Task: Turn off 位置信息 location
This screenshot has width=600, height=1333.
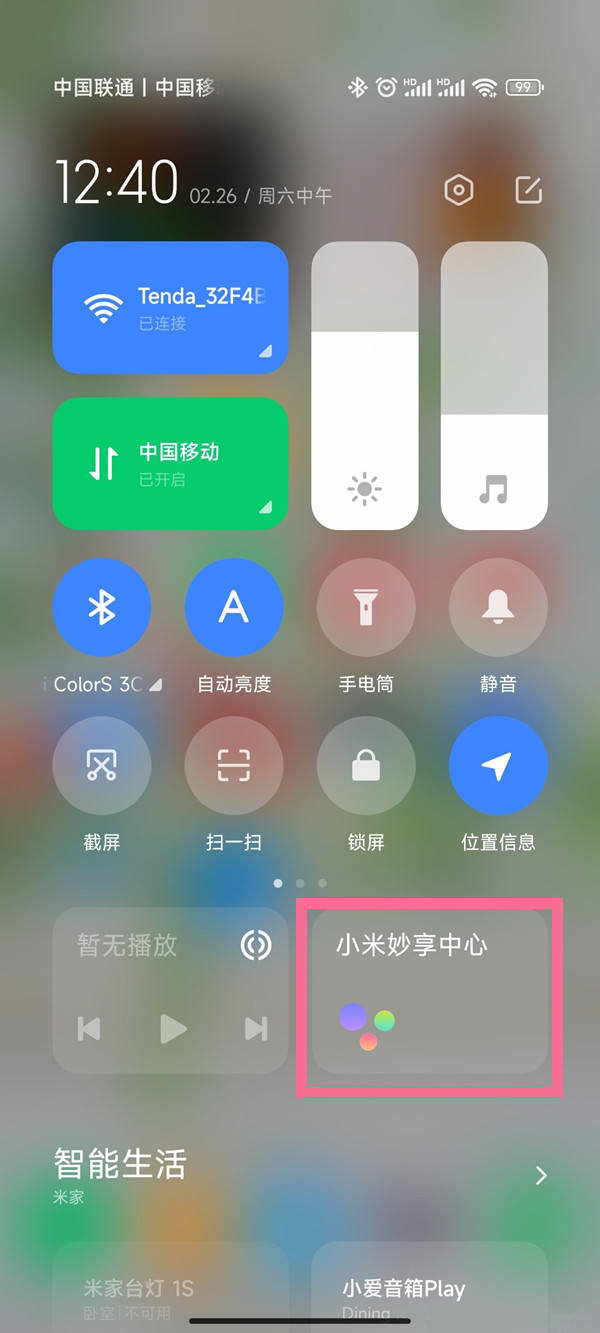Action: tap(498, 765)
